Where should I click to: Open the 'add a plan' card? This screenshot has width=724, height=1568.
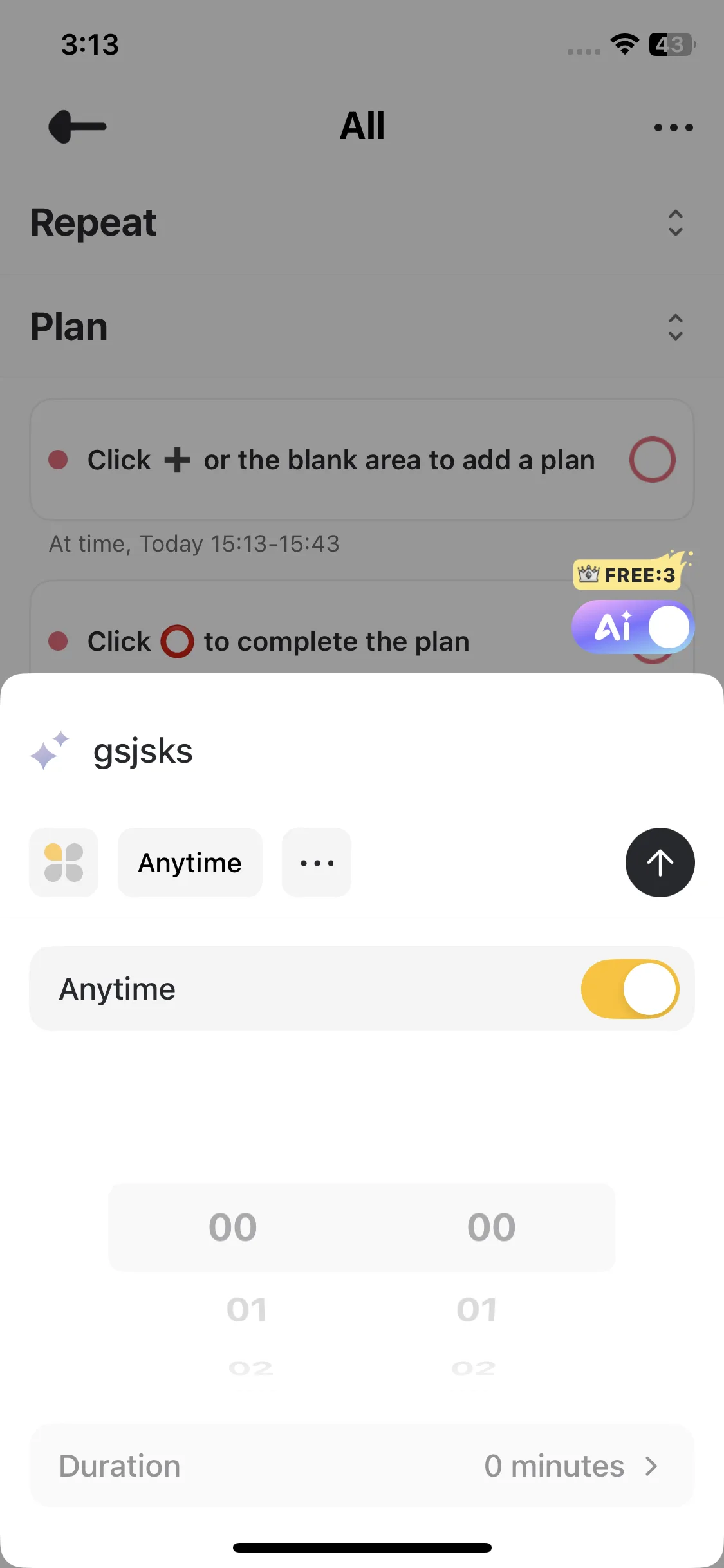click(x=362, y=460)
